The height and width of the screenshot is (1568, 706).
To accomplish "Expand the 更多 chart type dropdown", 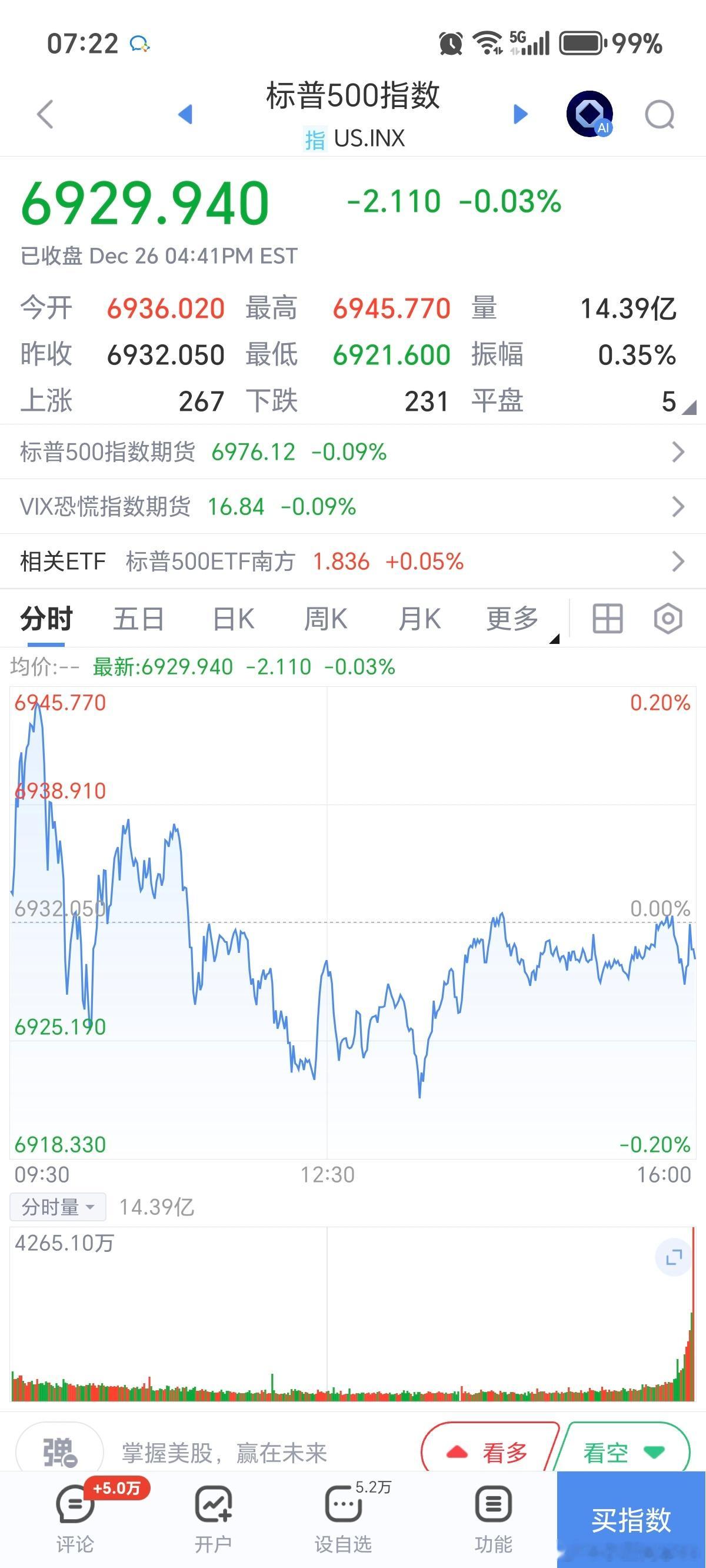I will (511, 617).
